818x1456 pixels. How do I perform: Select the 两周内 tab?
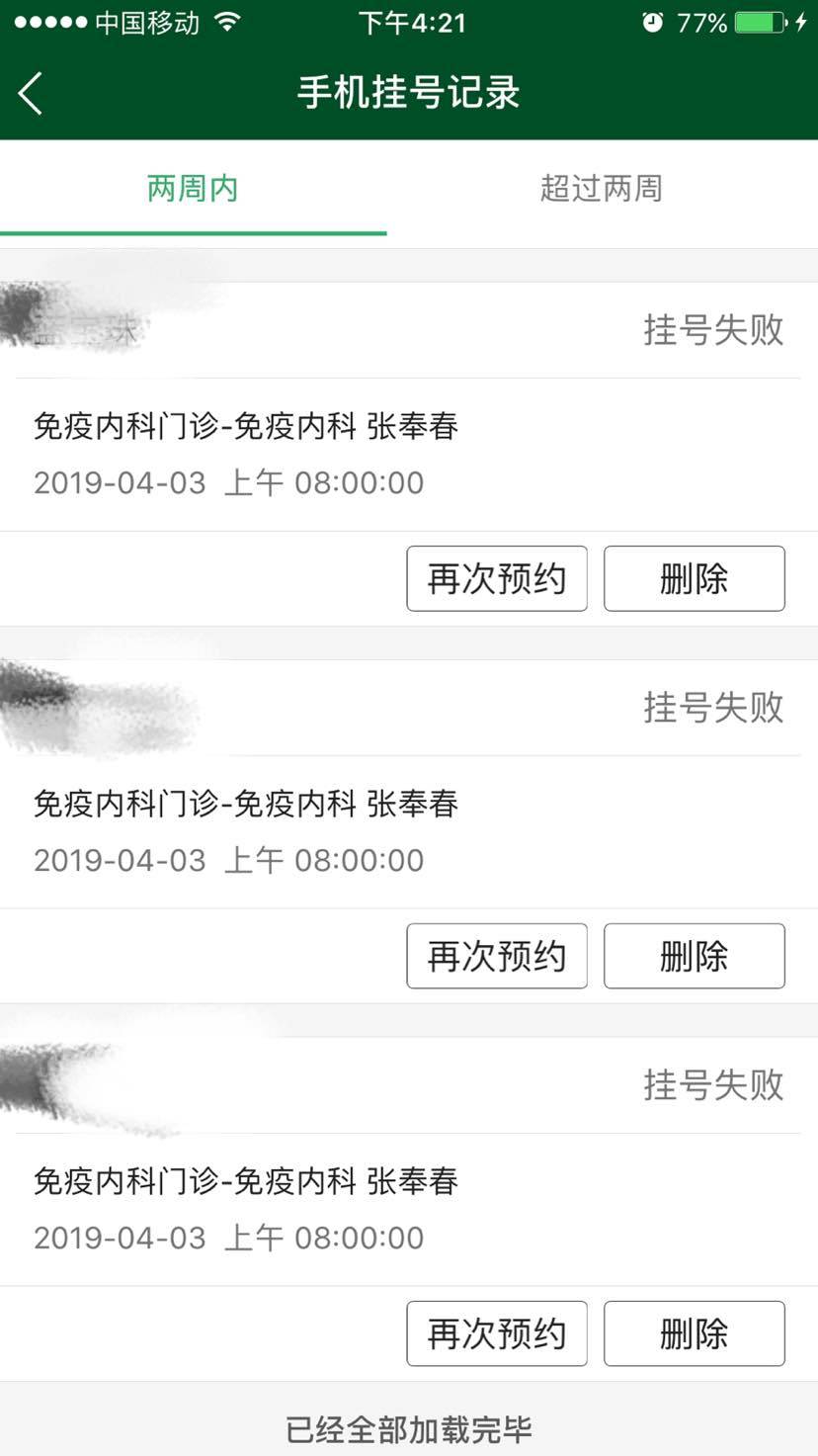pyautogui.click(x=193, y=189)
